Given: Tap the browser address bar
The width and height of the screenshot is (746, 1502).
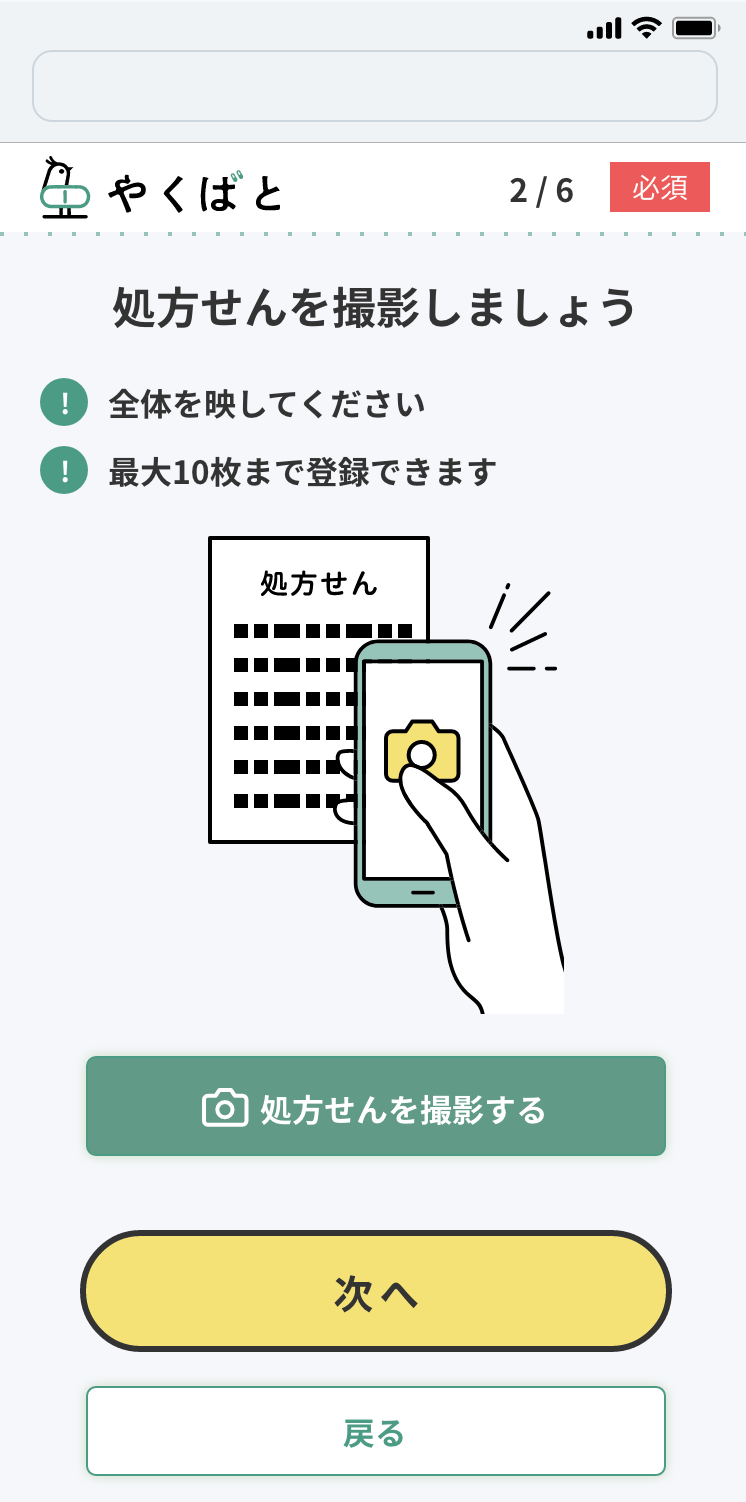Looking at the screenshot, I should pos(375,86).
